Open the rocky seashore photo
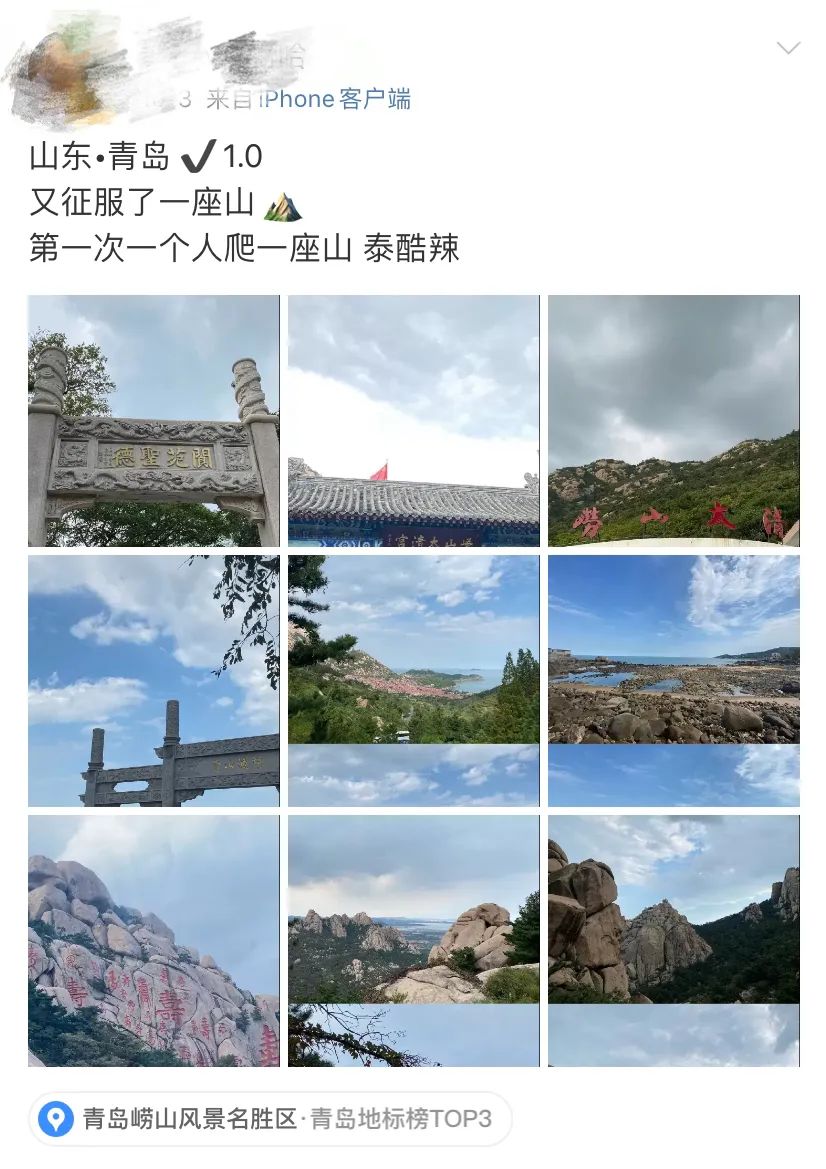 (x=673, y=681)
